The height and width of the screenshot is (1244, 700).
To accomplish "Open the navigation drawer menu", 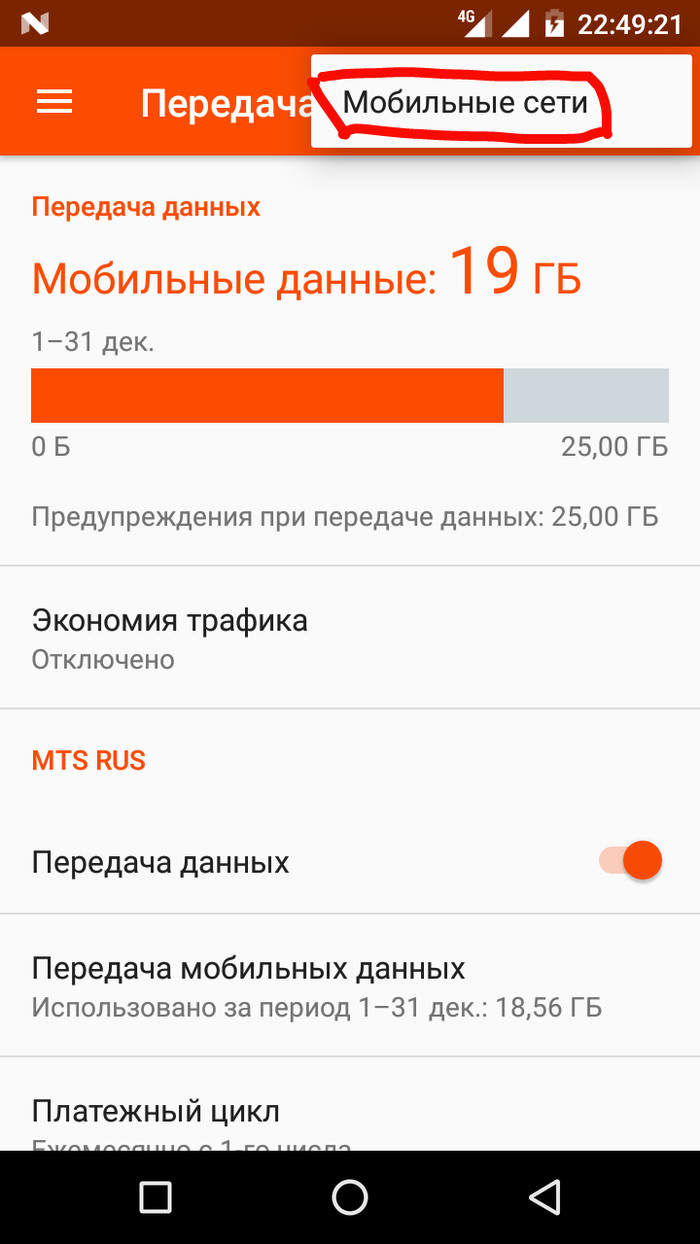I will click(x=55, y=101).
